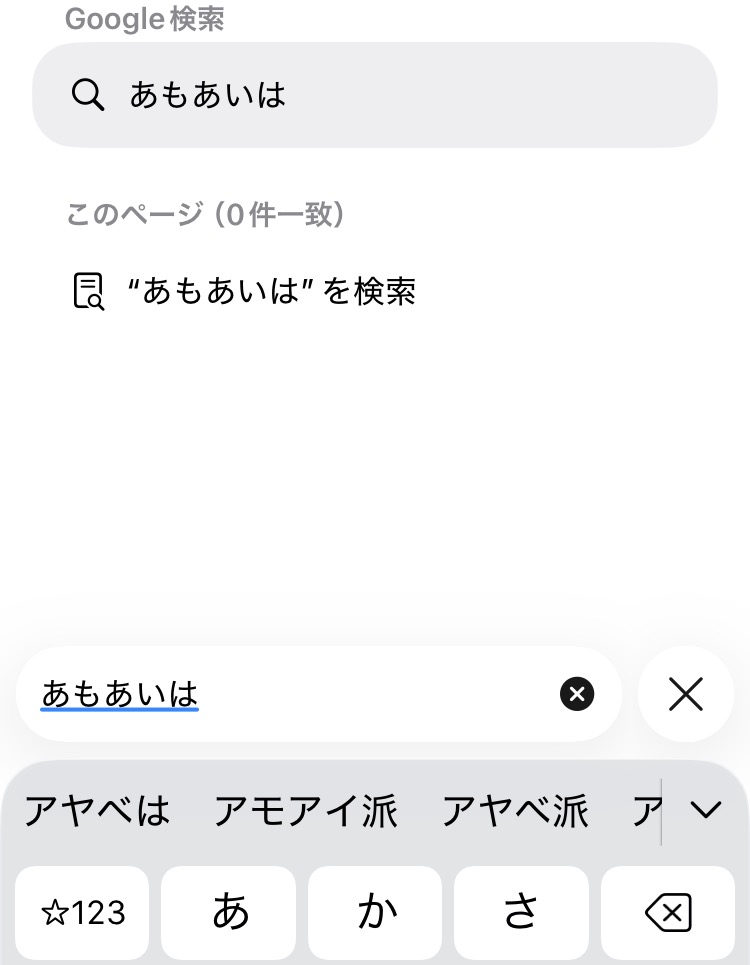This screenshot has height=965, width=750.
Task: Type the か key
Action: [375, 912]
